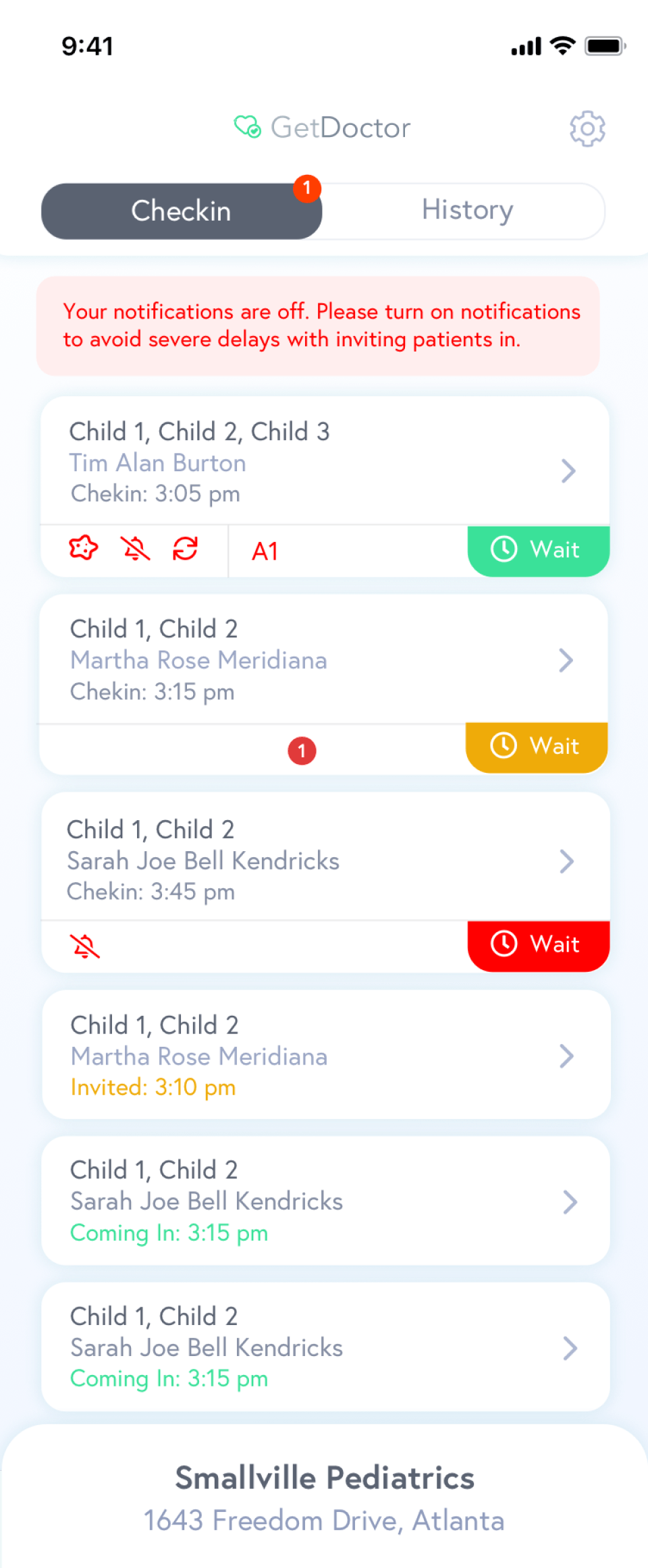Open Martha Rose Meridiana's card invited at 3:10 pm

pos(324,1055)
